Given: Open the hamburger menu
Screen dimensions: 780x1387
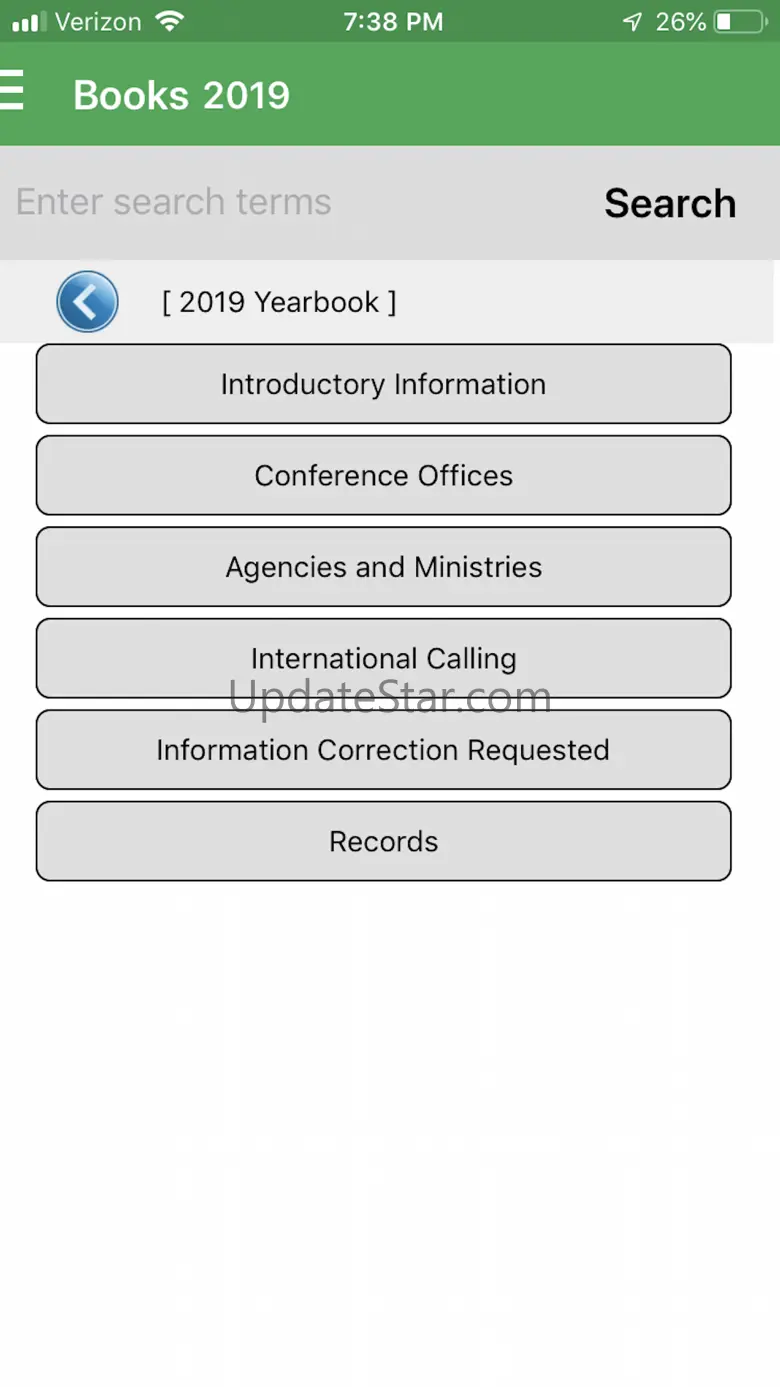Looking at the screenshot, I should [x=12, y=91].
